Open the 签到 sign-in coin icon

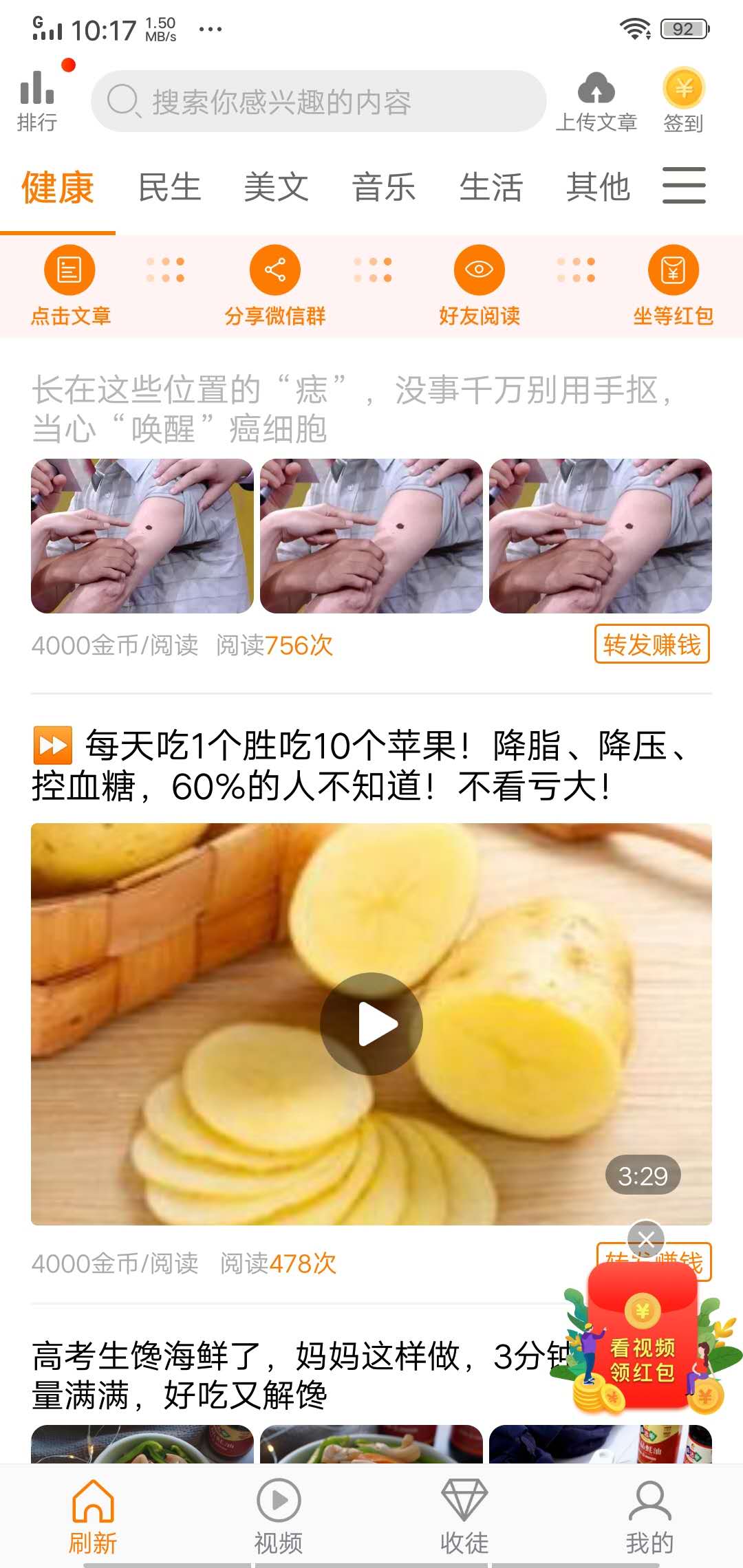point(683,91)
